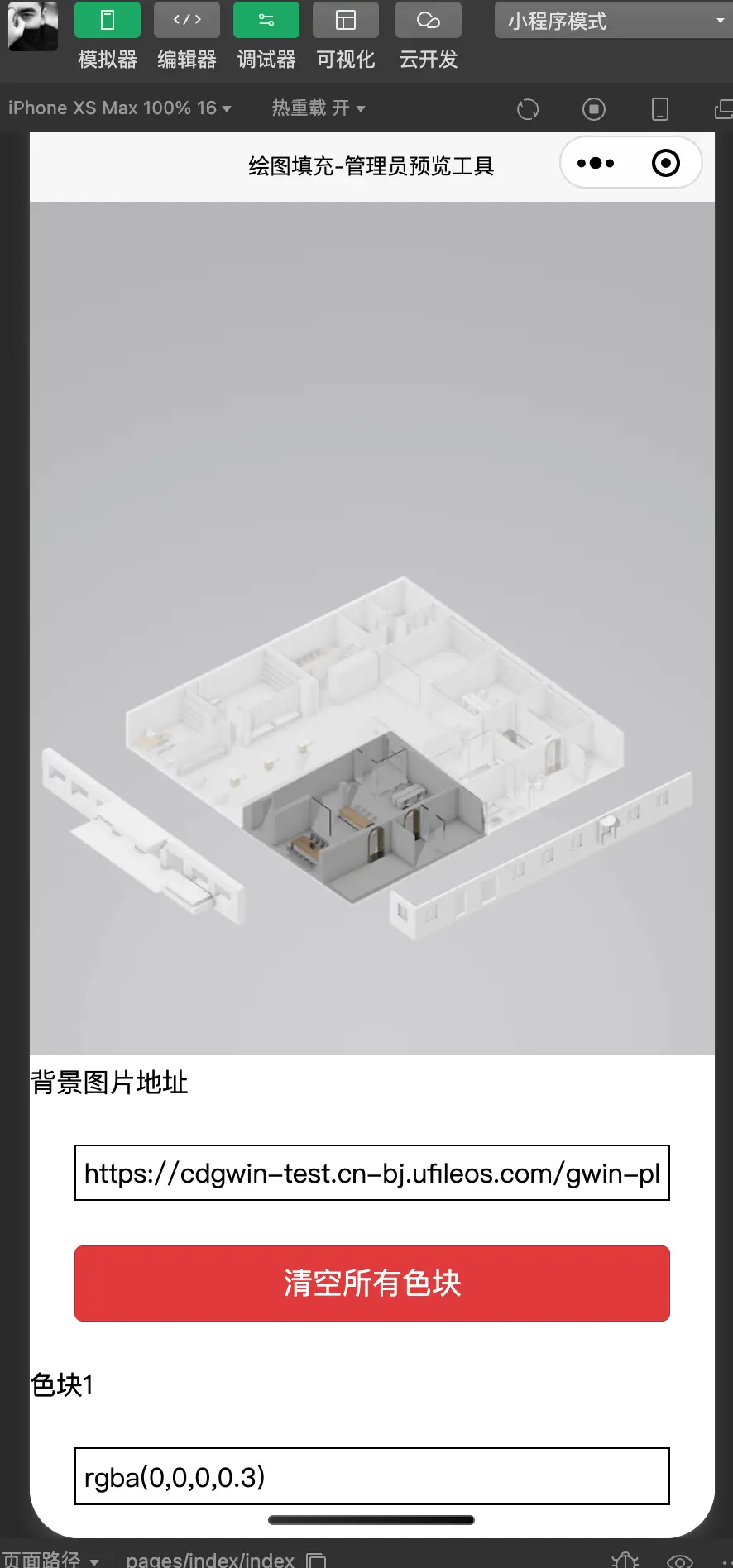Open the 热重载 开 dropdown
733x1568 pixels.
[x=319, y=108]
